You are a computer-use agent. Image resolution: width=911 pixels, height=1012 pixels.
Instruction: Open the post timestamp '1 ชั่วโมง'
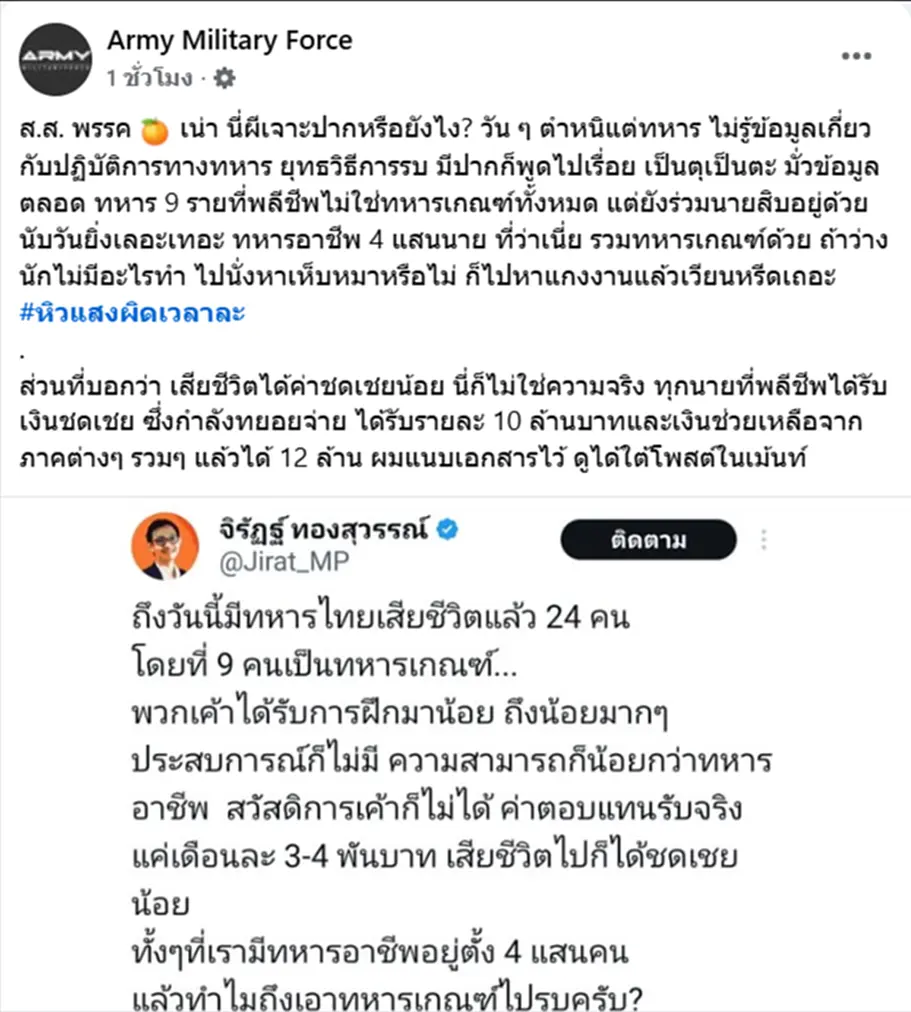coord(149,78)
